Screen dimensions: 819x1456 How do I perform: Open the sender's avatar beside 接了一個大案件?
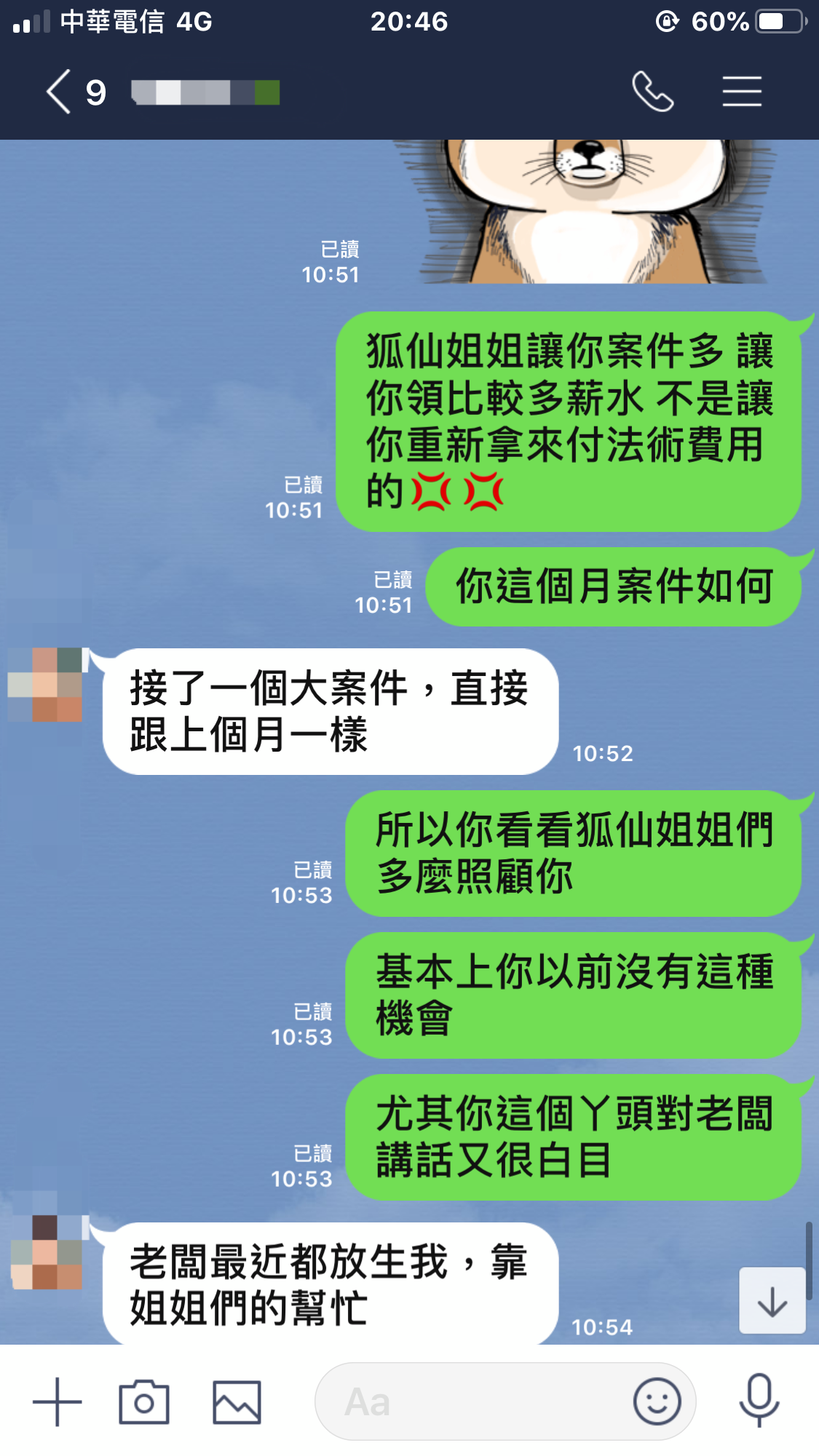(x=45, y=685)
